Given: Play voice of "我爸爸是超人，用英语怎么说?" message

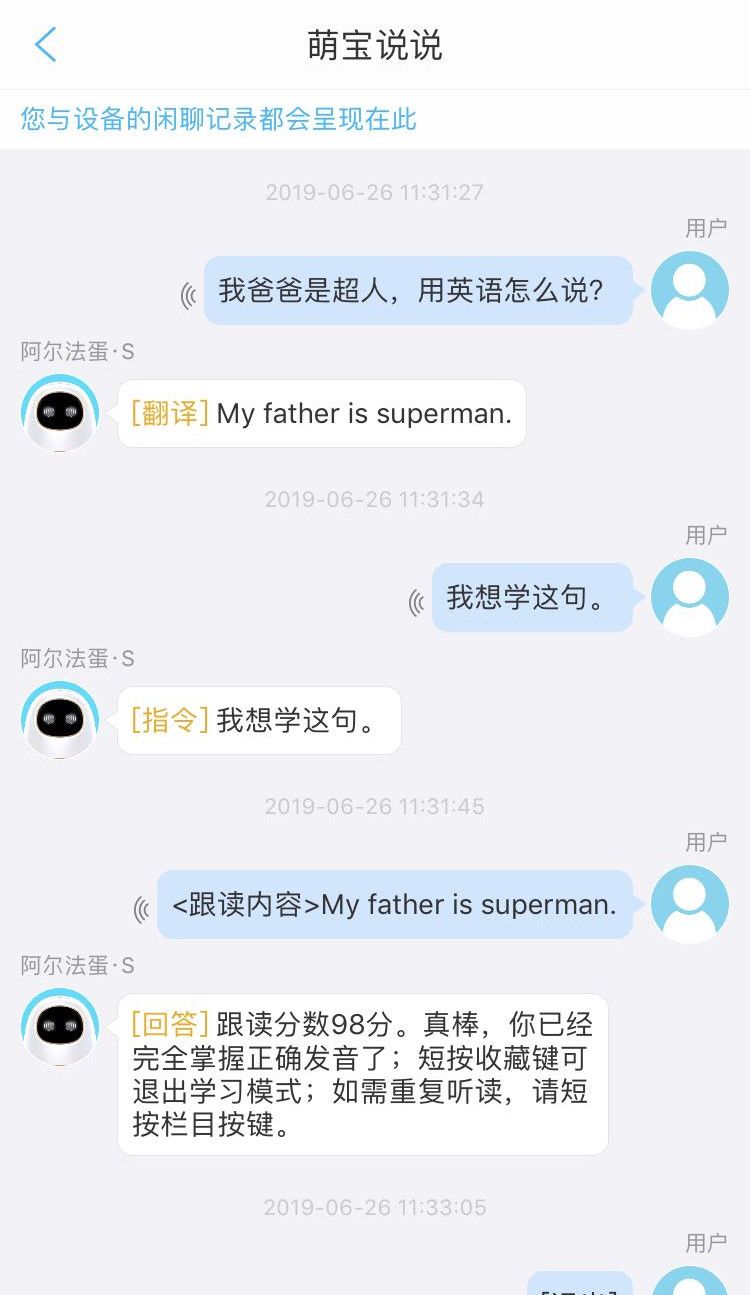Looking at the screenshot, I should click(188, 294).
